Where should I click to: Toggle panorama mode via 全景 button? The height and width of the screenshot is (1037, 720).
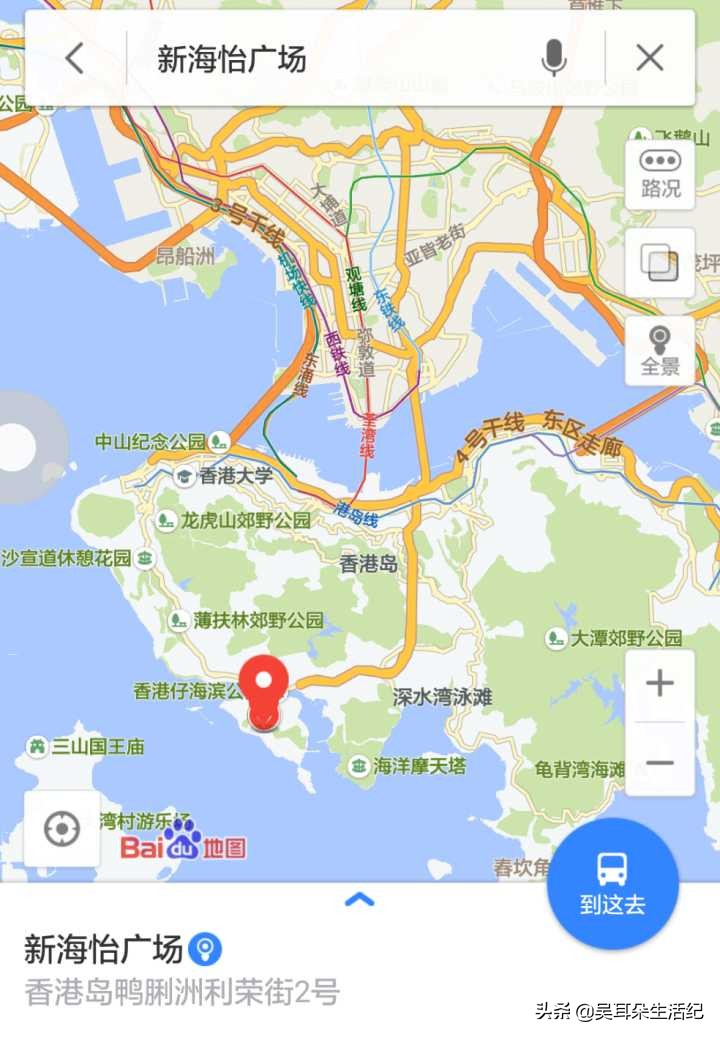click(660, 349)
